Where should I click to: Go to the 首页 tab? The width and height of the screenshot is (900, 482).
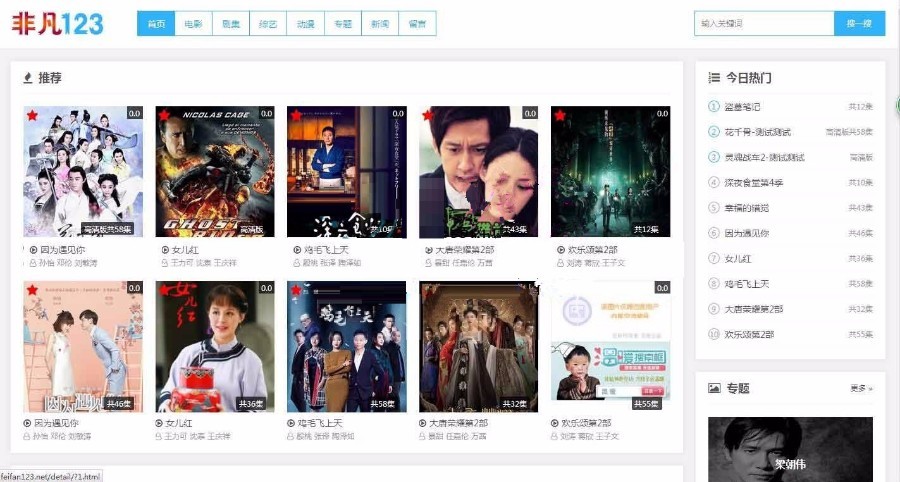point(155,23)
